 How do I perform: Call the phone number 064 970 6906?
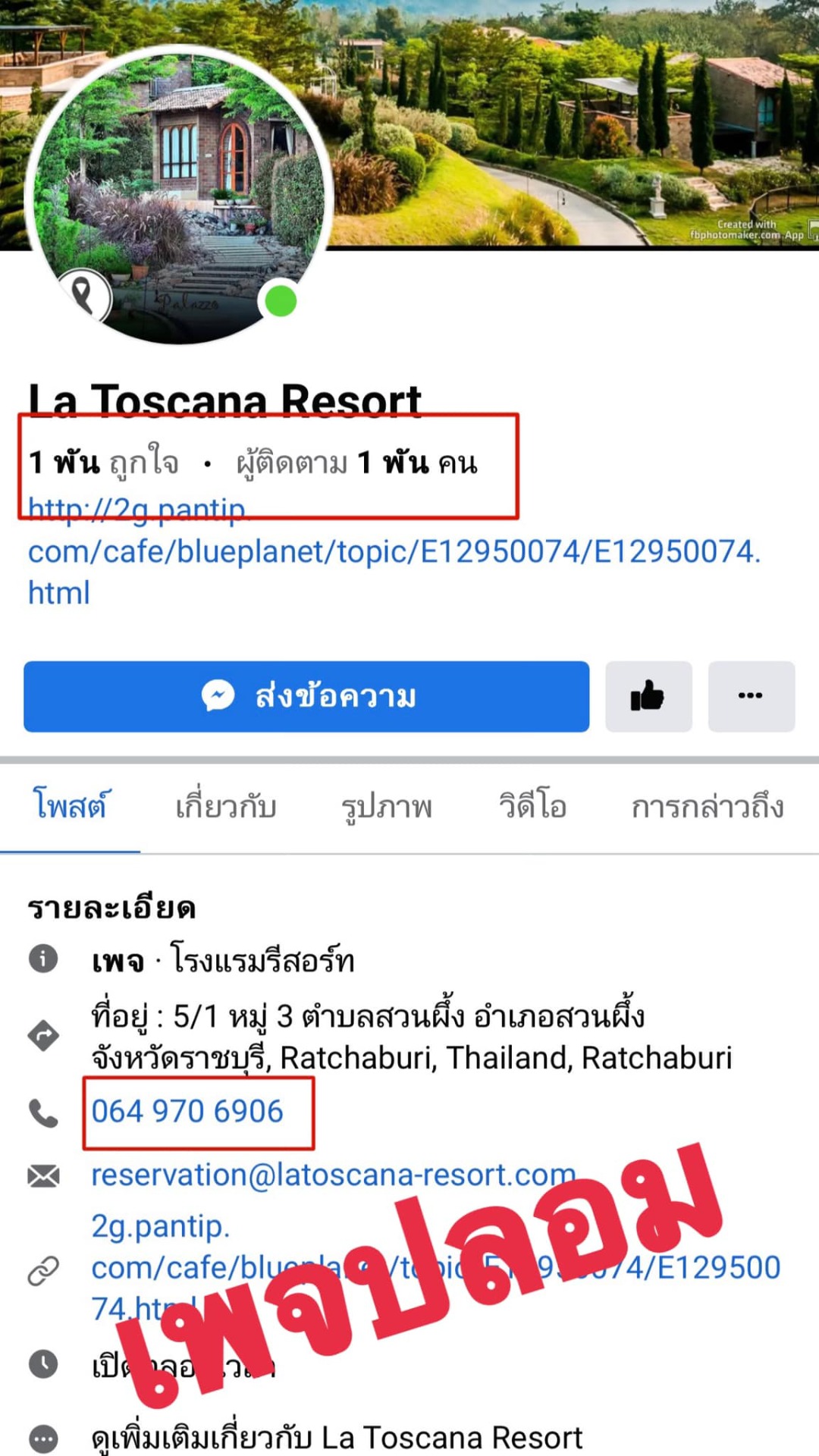pyautogui.click(x=187, y=1112)
